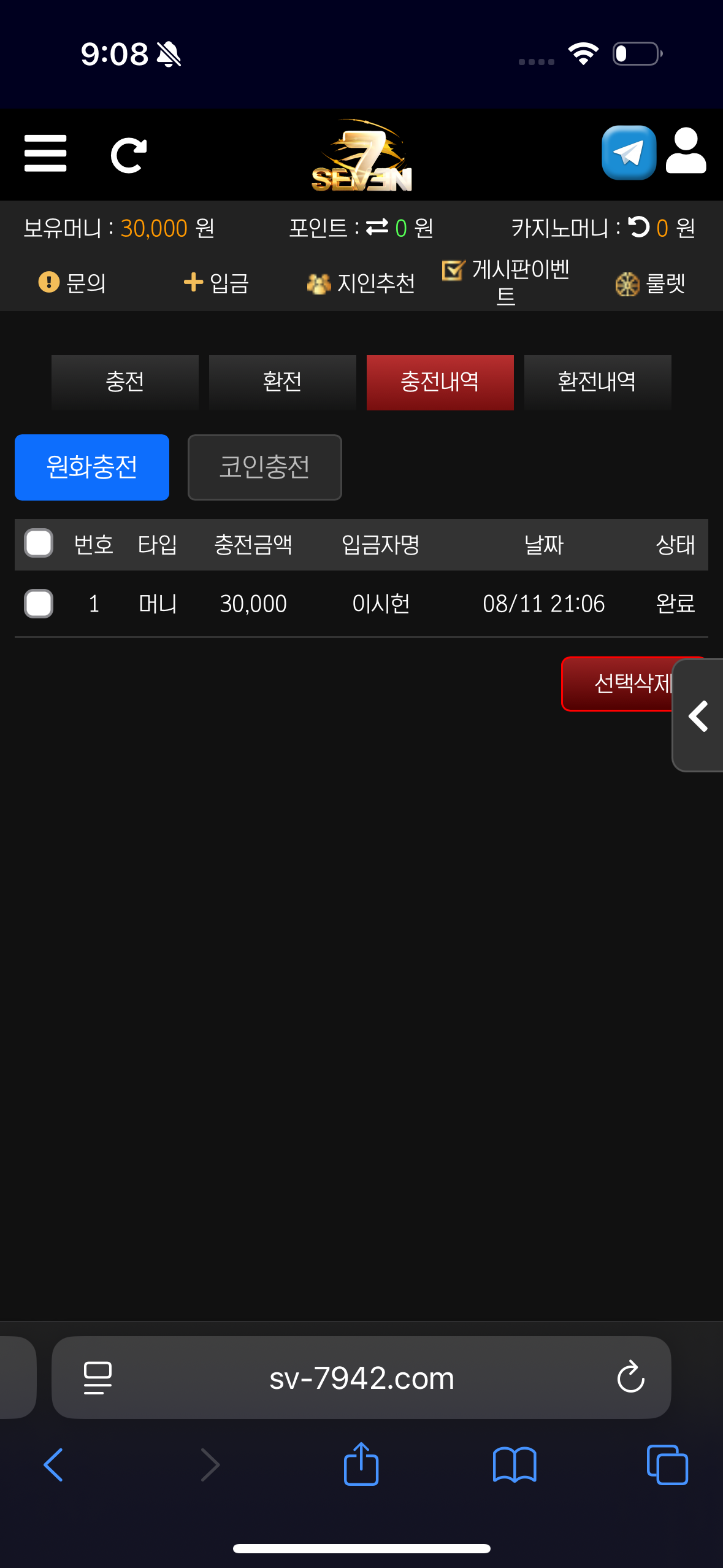This screenshot has width=723, height=1568.
Task: Open the Telegram contact icon
Action: pos(629,153)
